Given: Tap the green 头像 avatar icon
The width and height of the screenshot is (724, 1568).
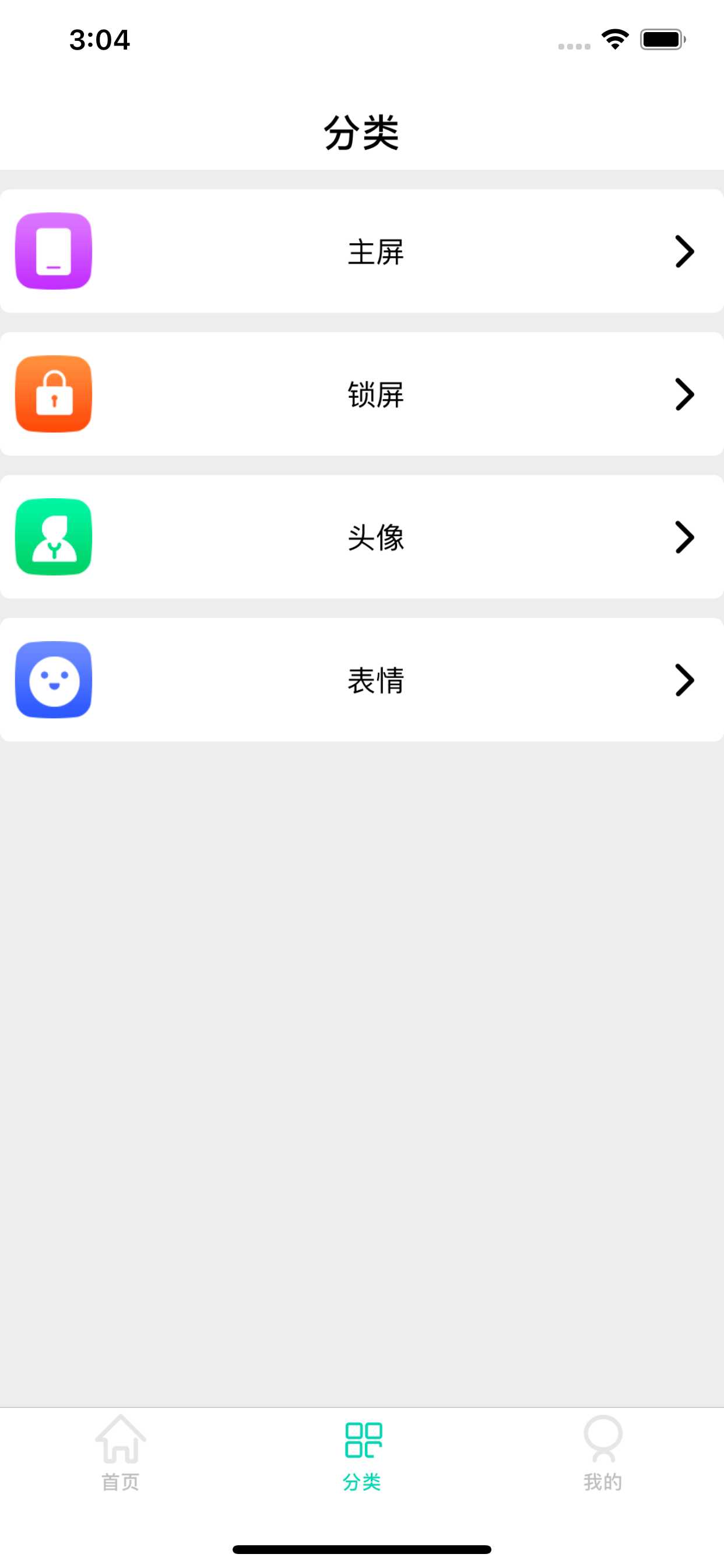Looking at the screenshot, I should (54, 538).
